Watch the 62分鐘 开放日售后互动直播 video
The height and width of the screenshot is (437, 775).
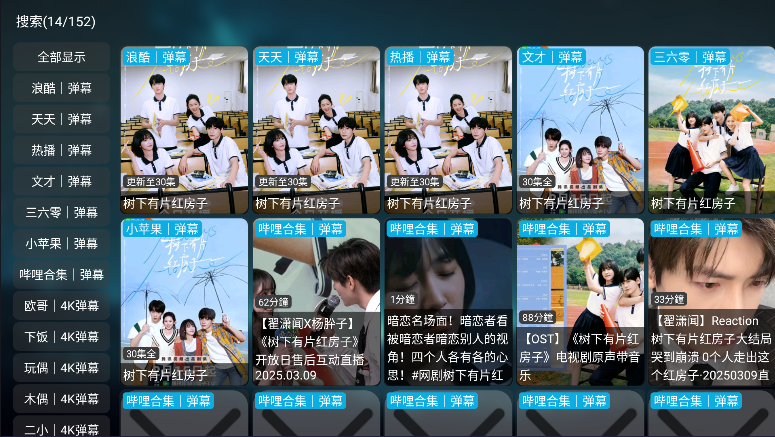316,302
